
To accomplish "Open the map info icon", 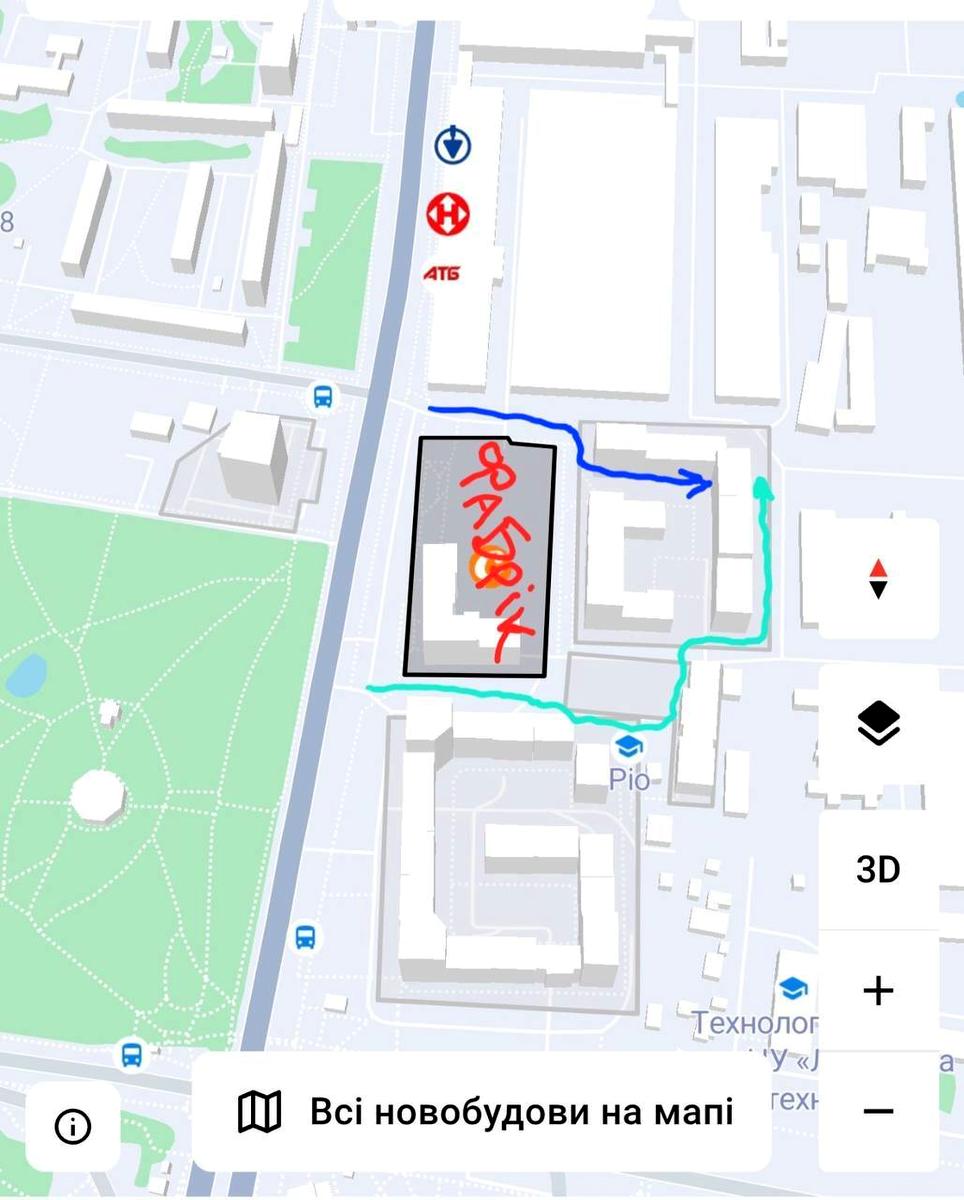I will pos(73,1127).
